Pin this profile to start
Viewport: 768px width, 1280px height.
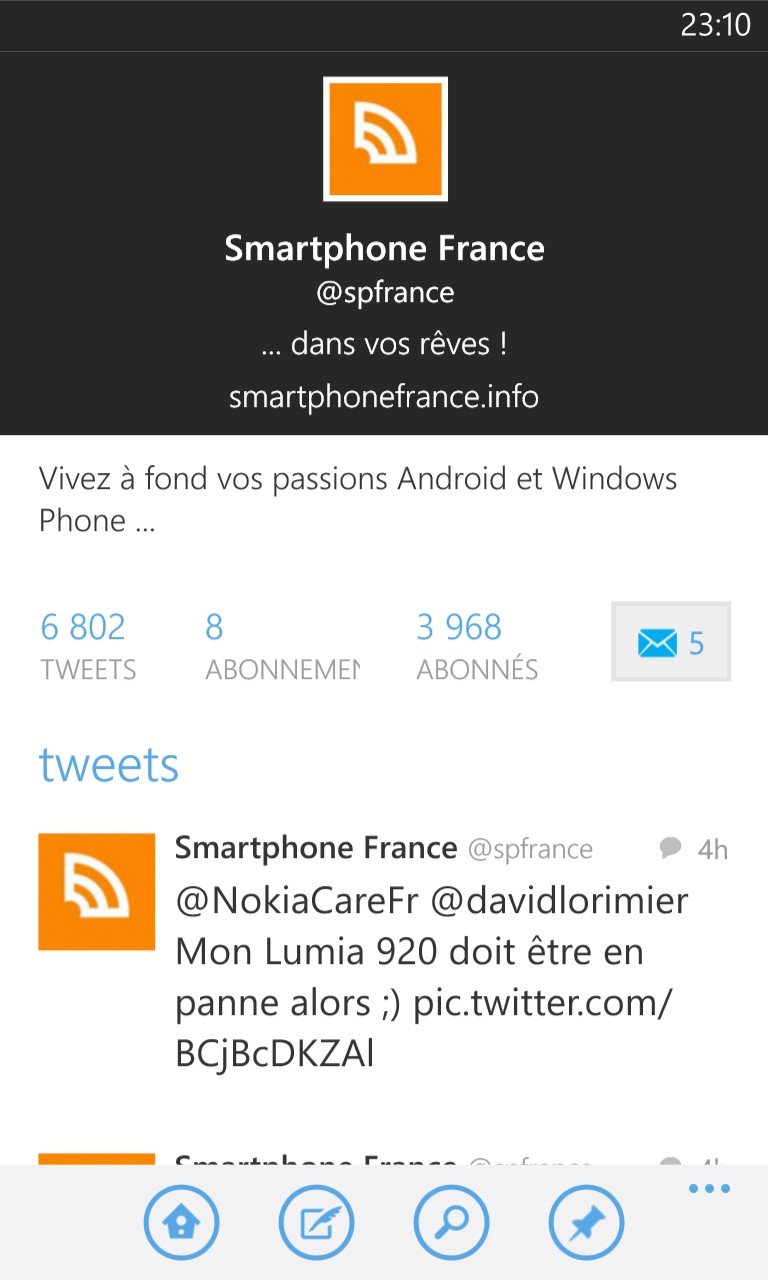(586, 1222)
